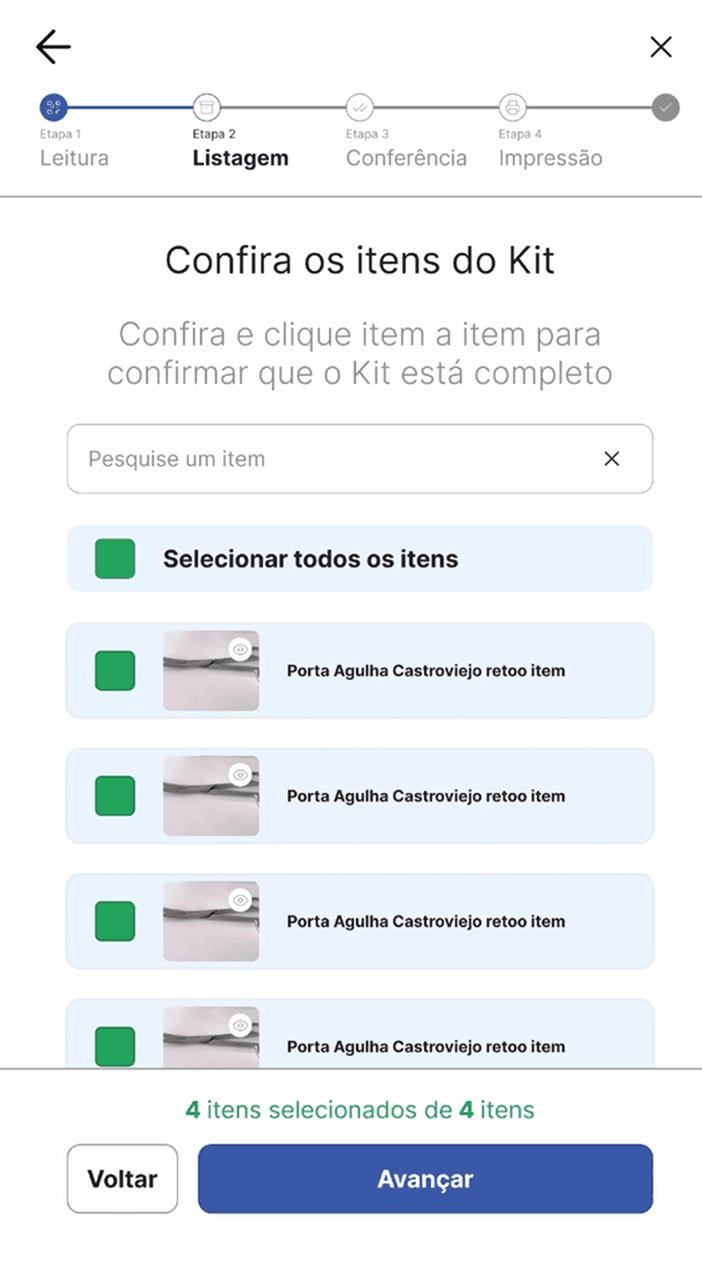Screen dimensions: 702x1280
Task: Close the kit checking flow
Action: (661, 47)
